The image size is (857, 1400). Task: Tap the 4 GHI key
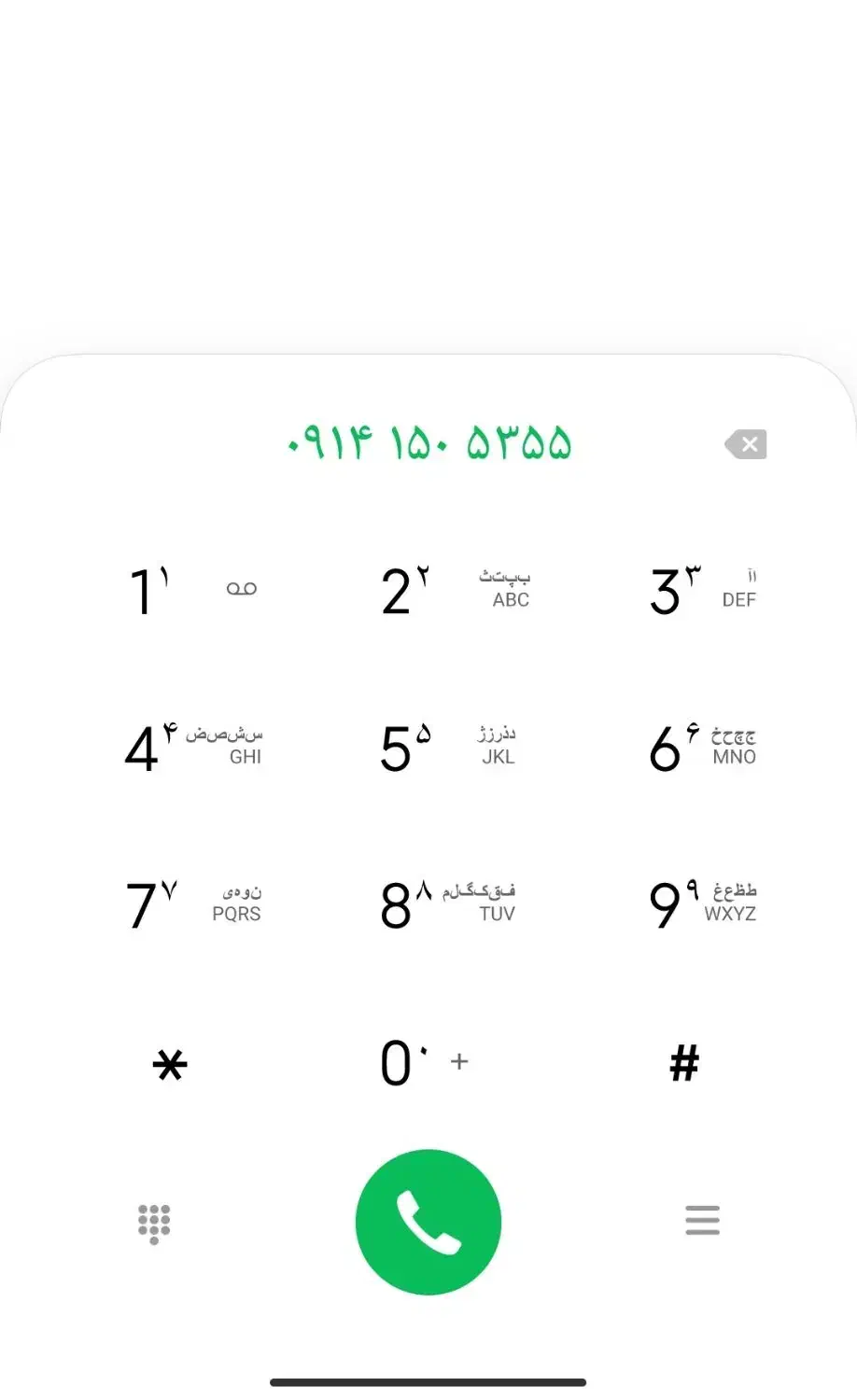coord(193,748)
